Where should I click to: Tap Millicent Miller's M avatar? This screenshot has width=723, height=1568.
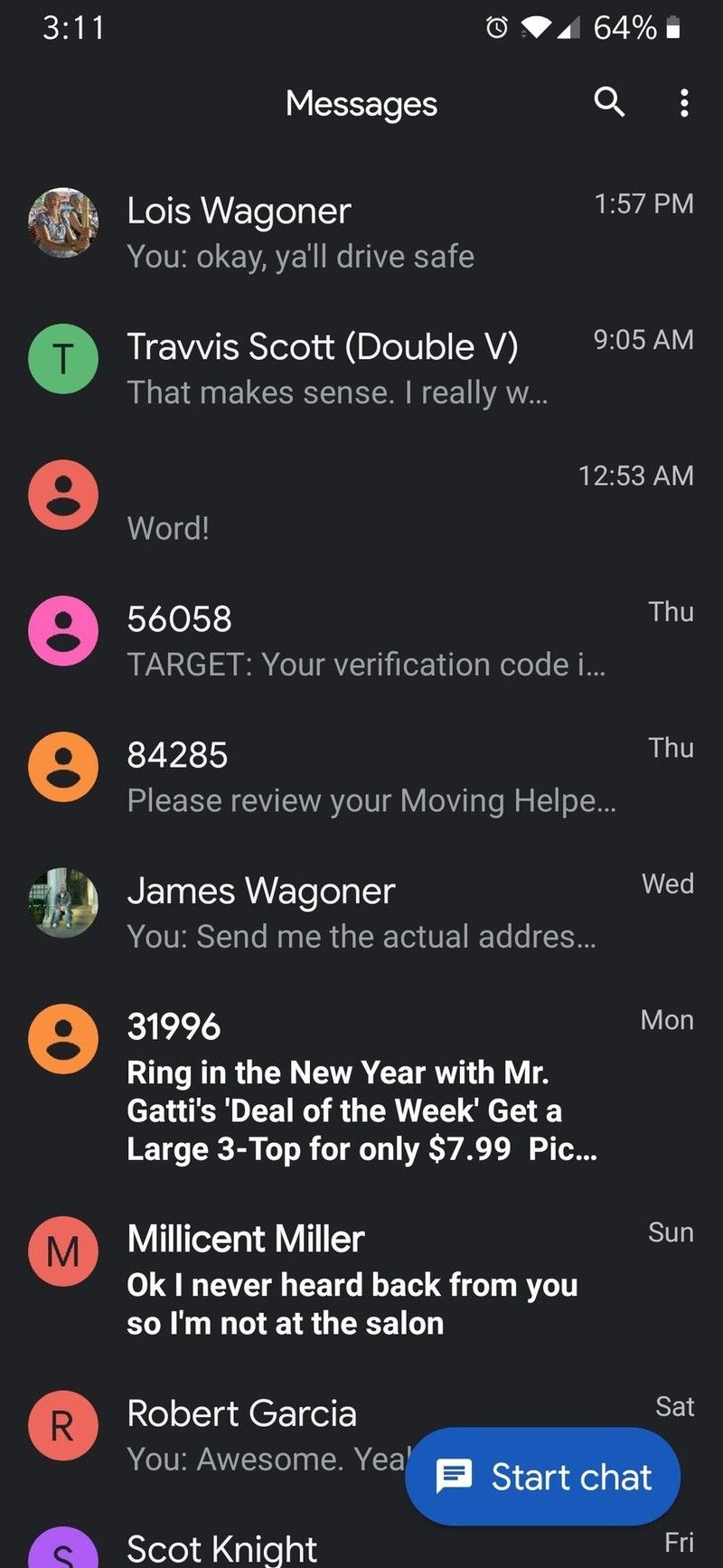[63, 1252]
